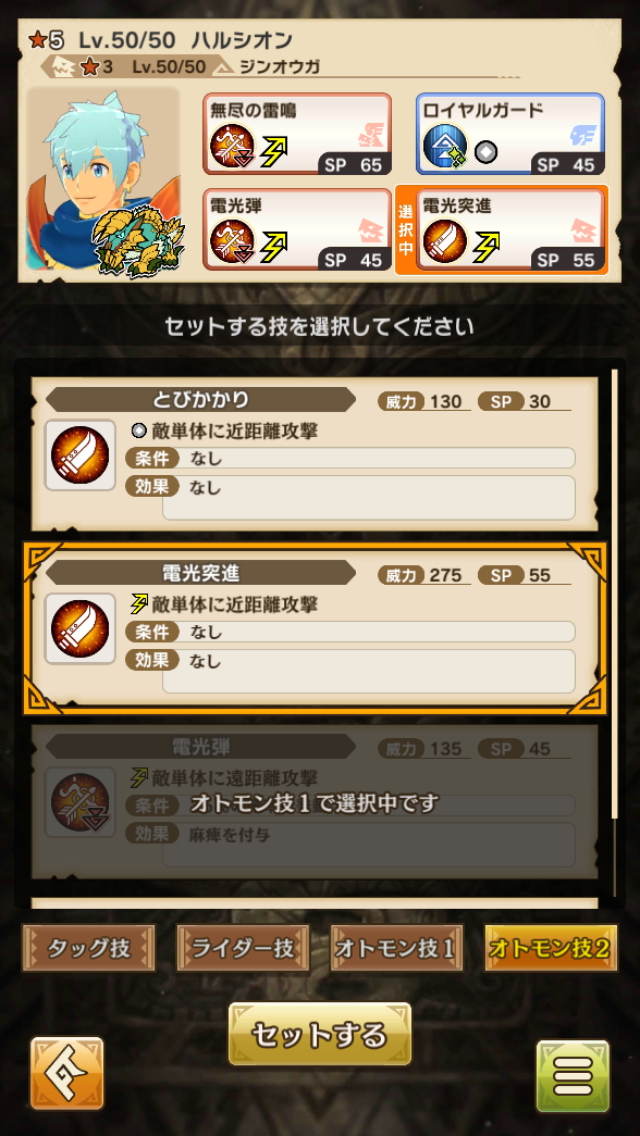
Task: Switch to the オトモン技1 tab
Action: tap(397, 948)
